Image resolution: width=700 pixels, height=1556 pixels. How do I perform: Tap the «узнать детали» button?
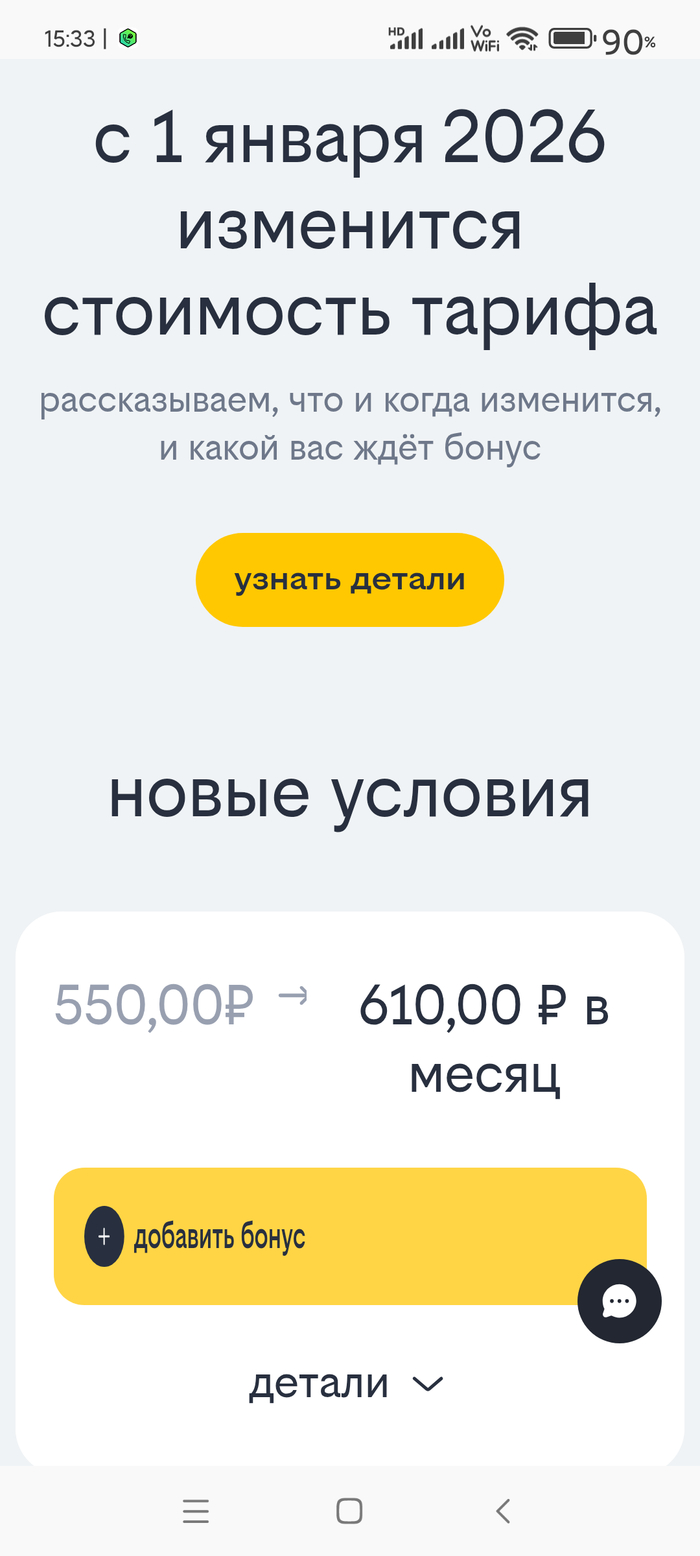tap(349, 580)
